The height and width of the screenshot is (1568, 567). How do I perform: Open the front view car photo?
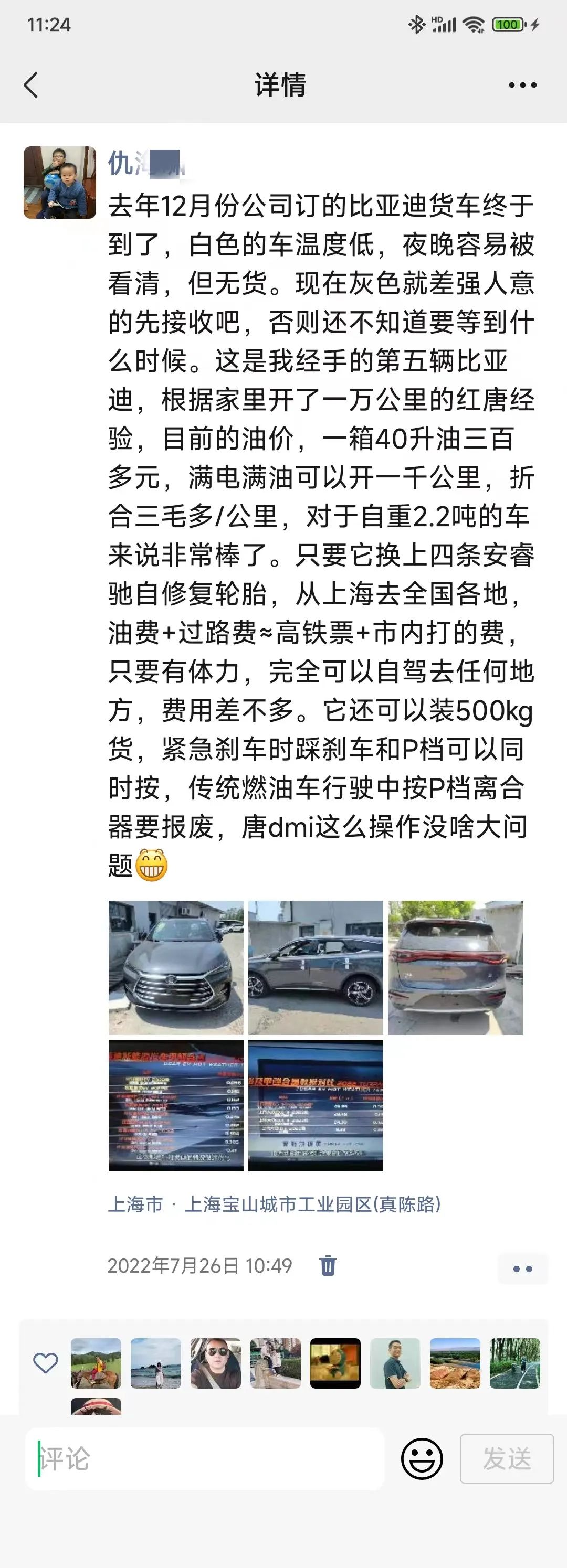176,967
